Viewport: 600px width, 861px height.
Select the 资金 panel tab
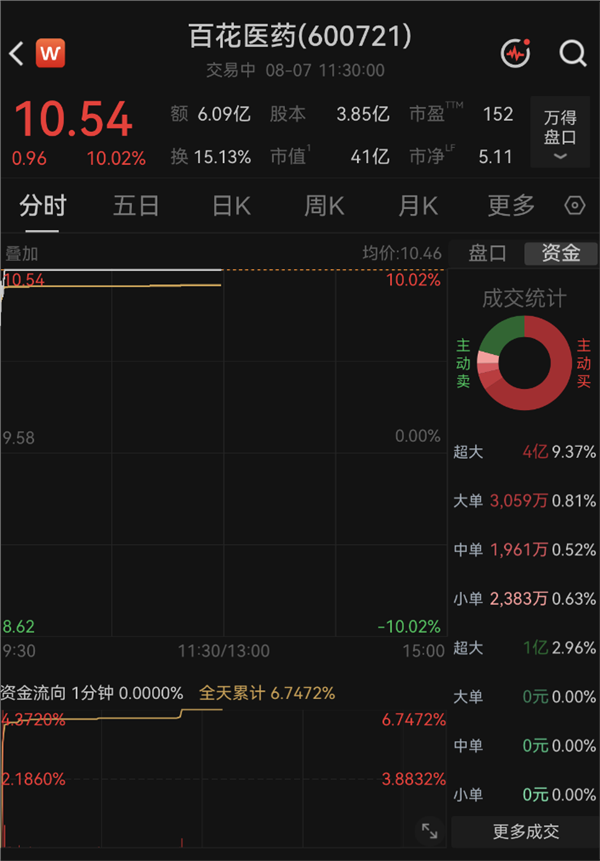[x=561, y=253]
